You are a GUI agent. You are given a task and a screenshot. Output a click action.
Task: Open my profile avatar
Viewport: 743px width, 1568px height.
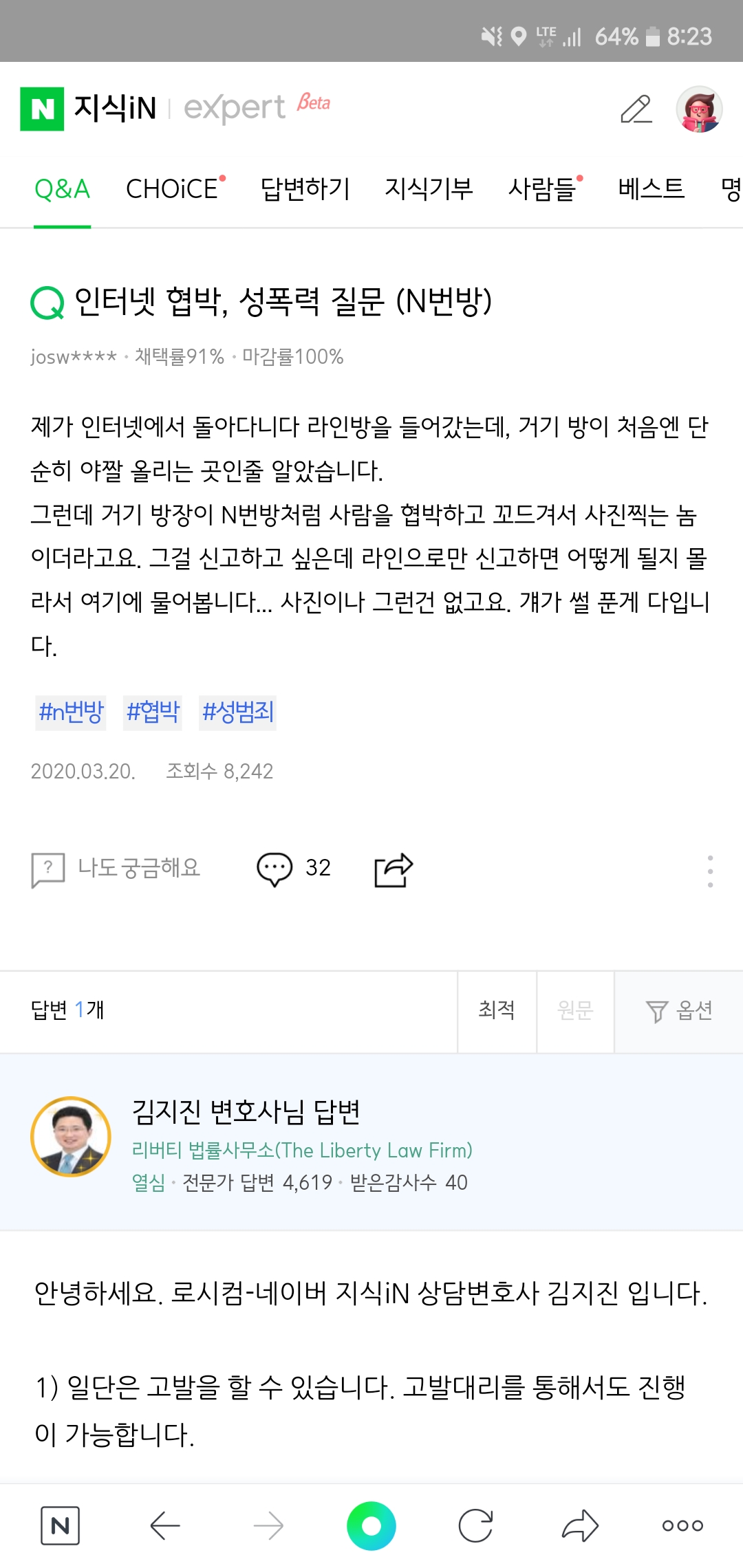[699, 109]
